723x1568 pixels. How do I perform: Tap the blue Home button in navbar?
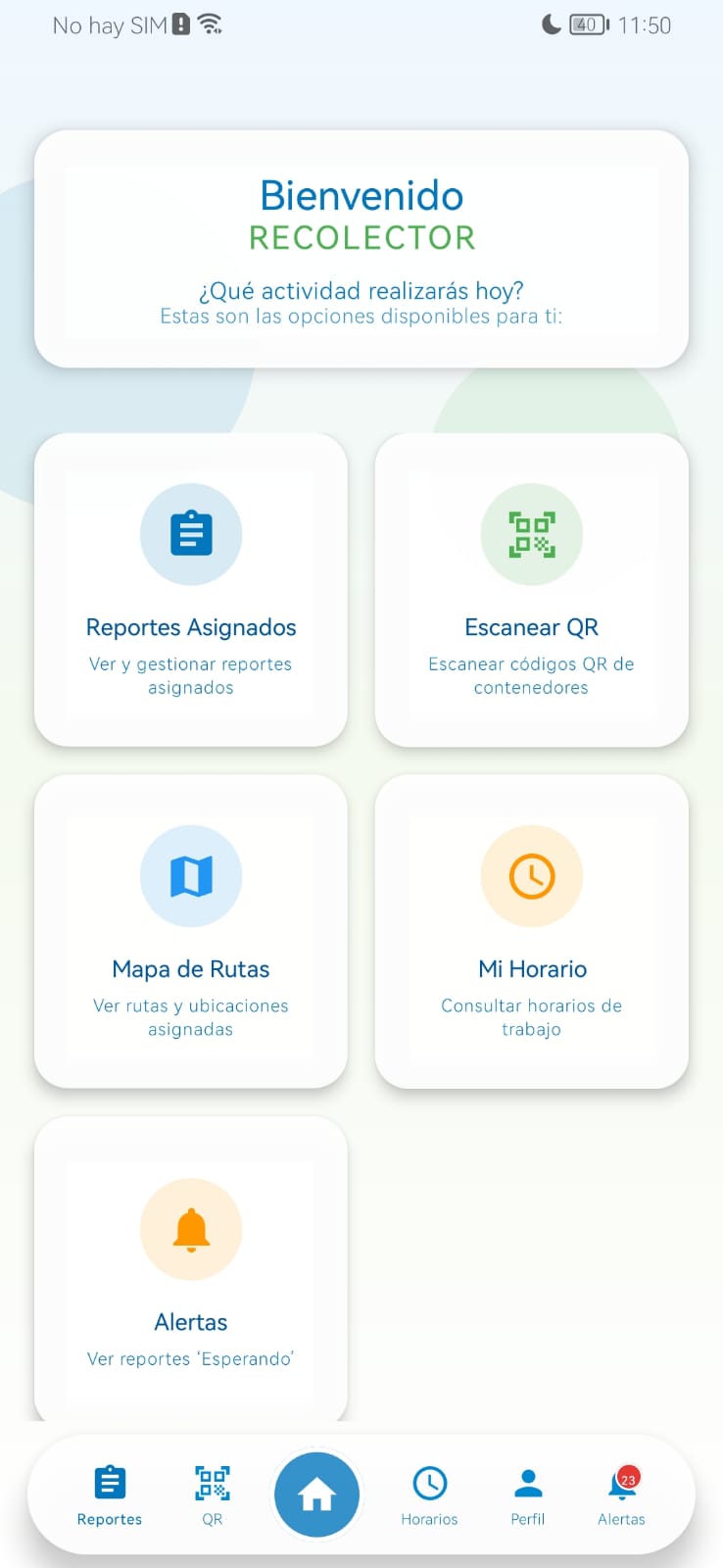316,1494
